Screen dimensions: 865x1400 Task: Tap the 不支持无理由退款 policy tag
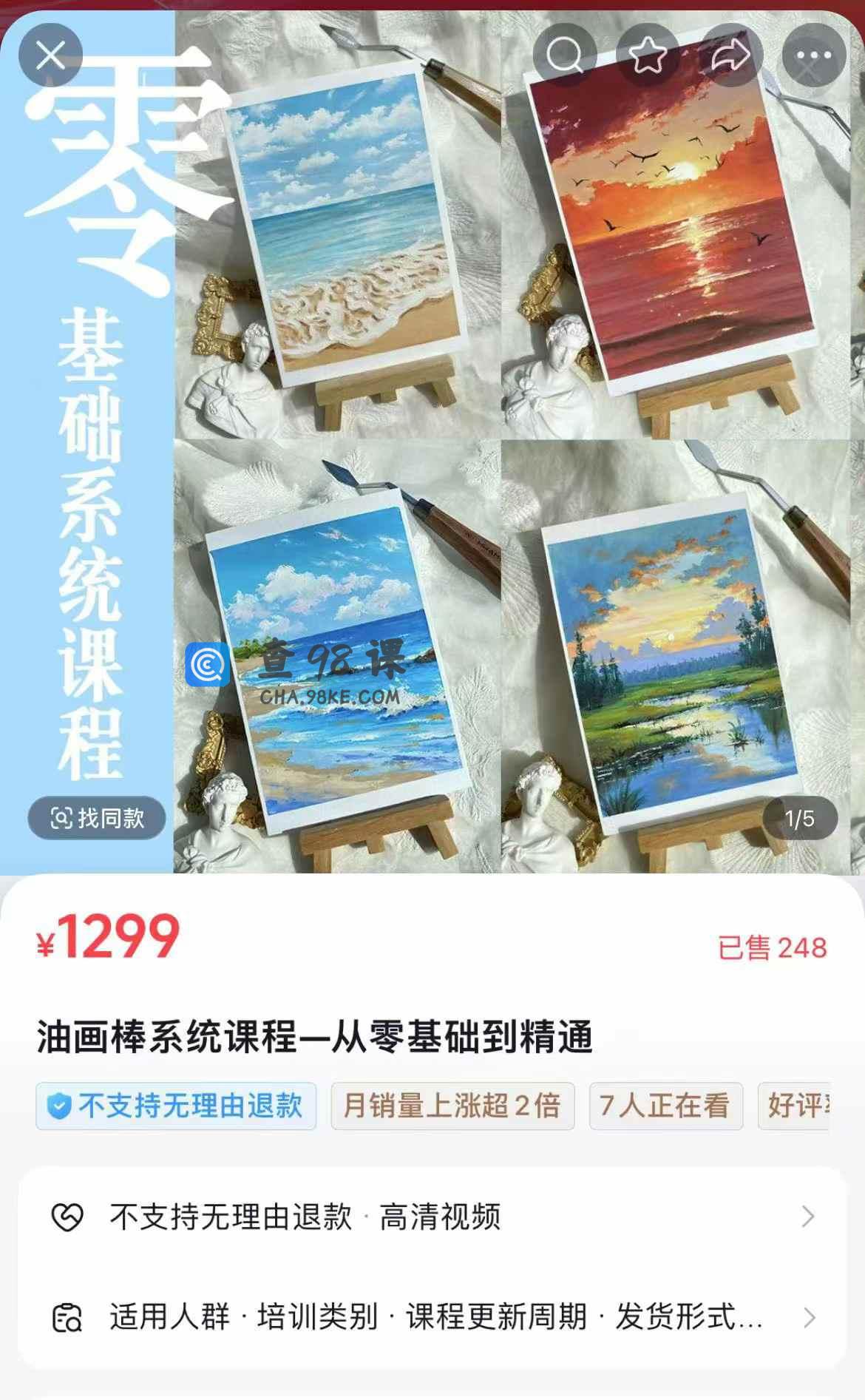pyautogui.click(x=176, y=1106)
